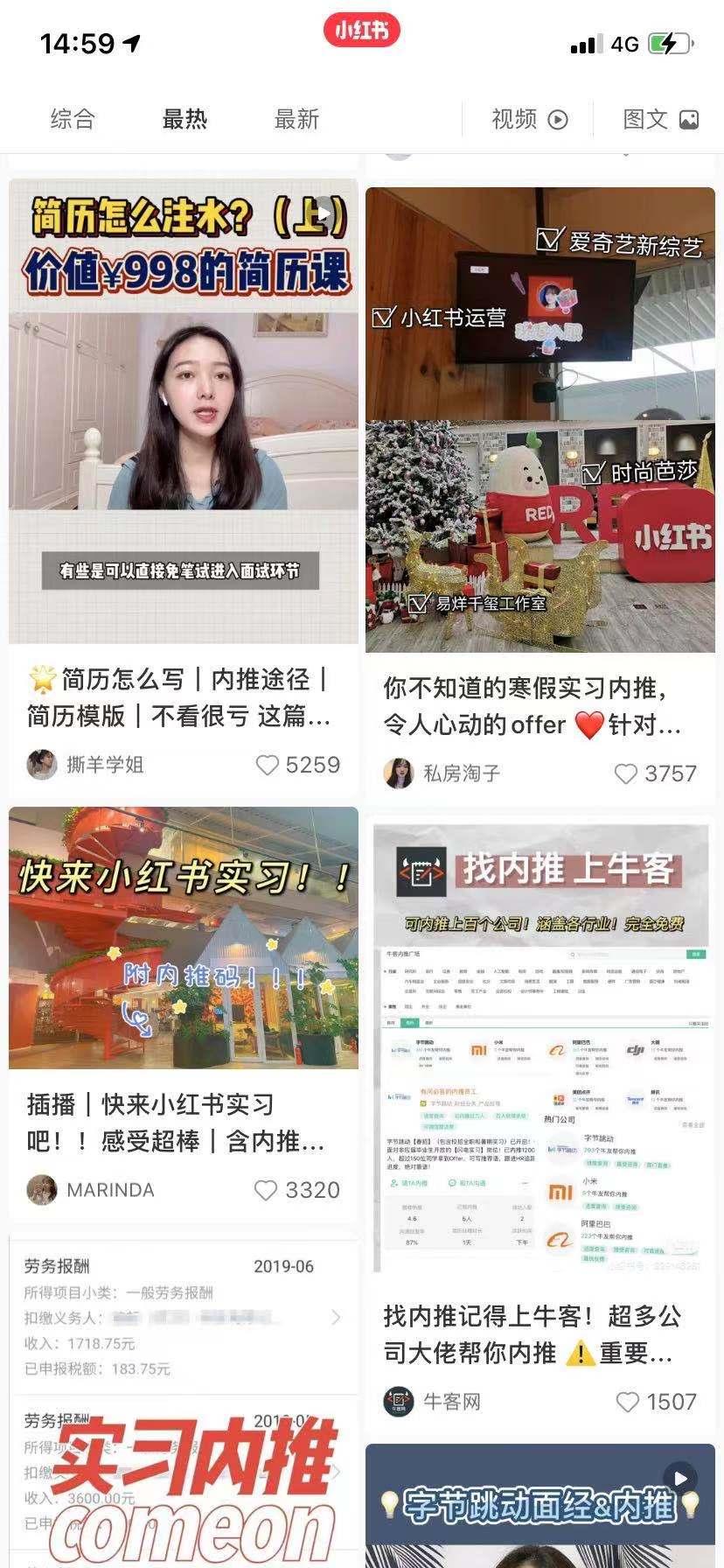Like the post by 牛客网

click(628, 1402)
